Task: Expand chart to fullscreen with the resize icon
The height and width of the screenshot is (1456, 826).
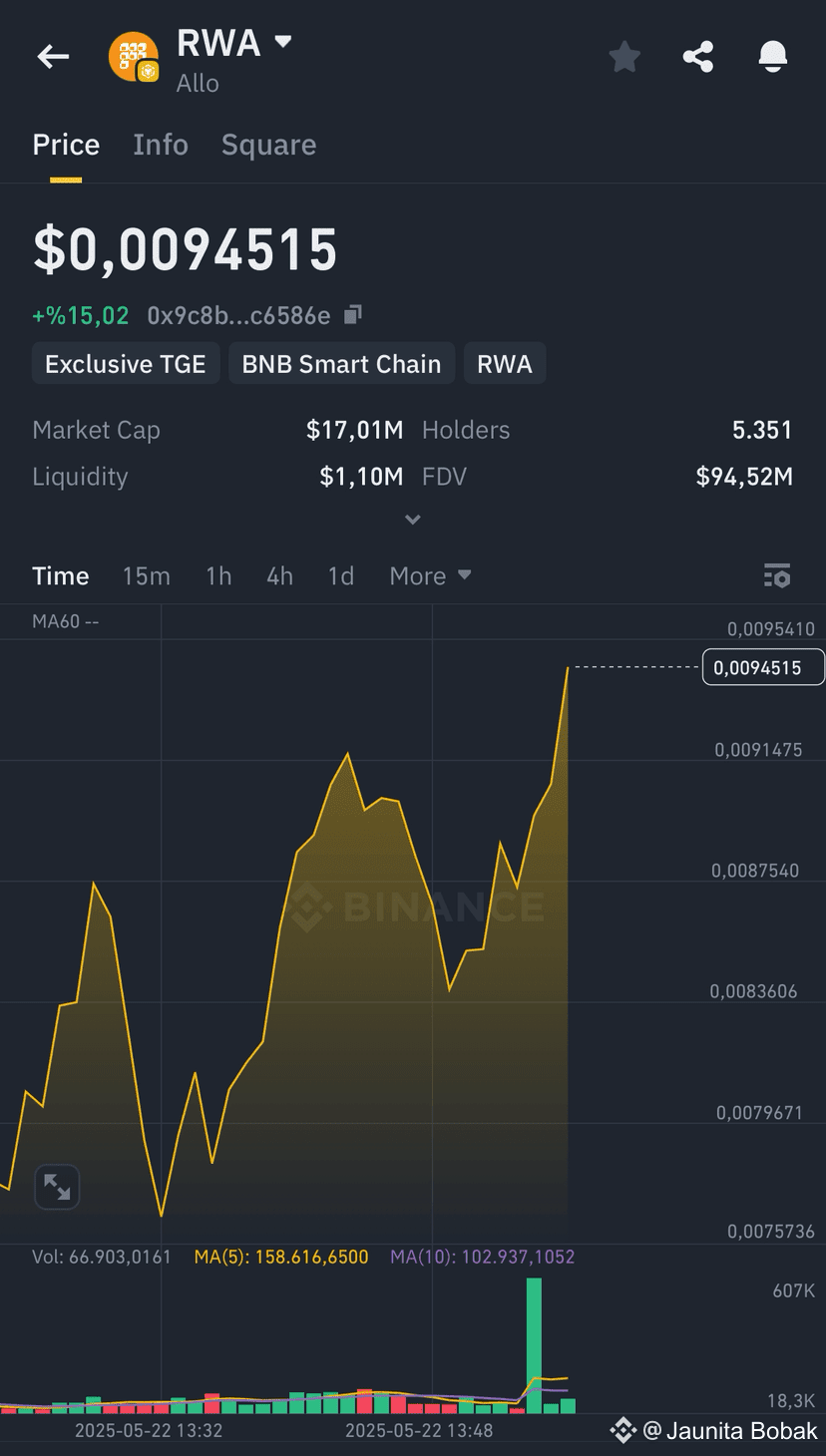Action: (x=57, y=1187)
